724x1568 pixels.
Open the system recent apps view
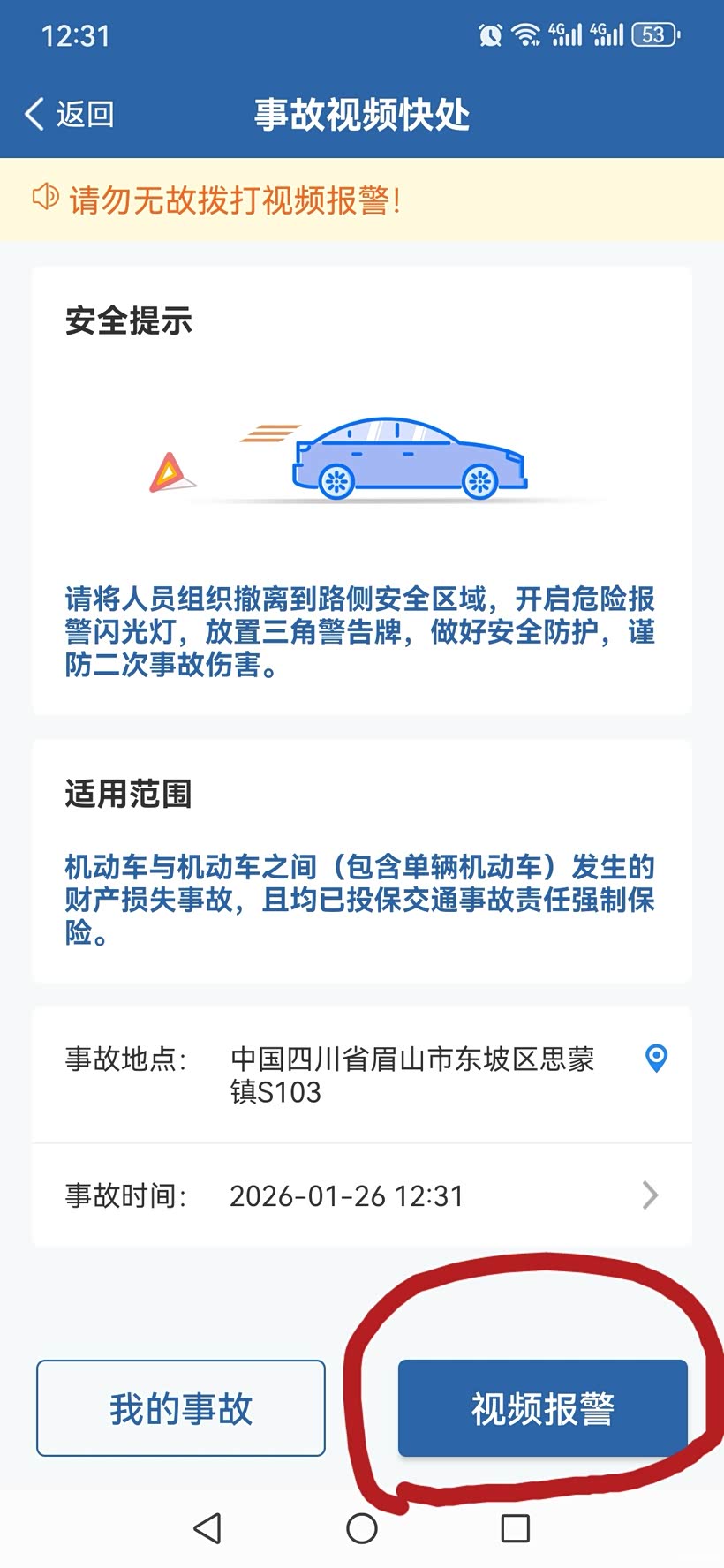pos(515,1528)
